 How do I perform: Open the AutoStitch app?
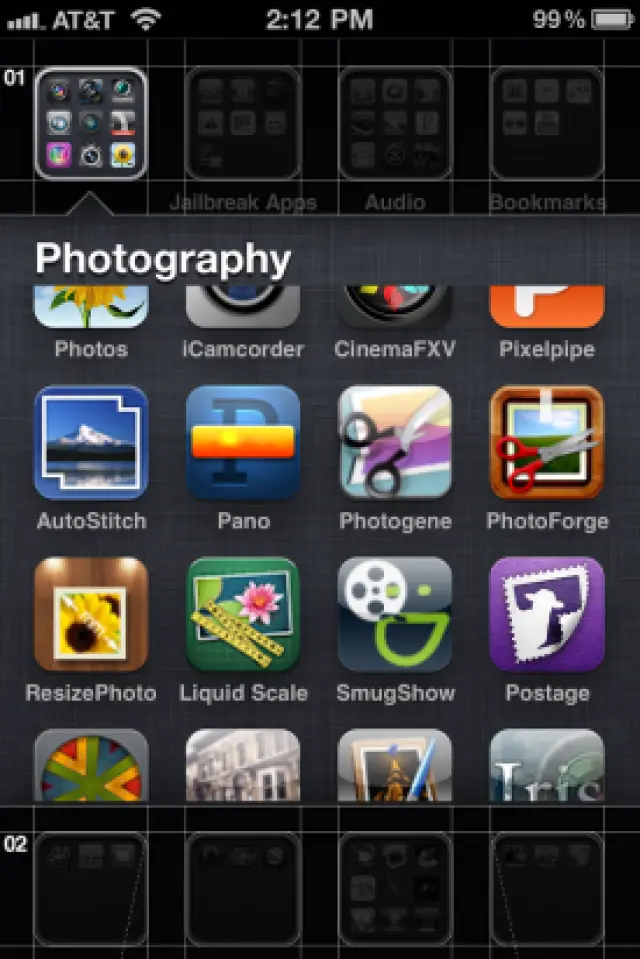point(91,443)
